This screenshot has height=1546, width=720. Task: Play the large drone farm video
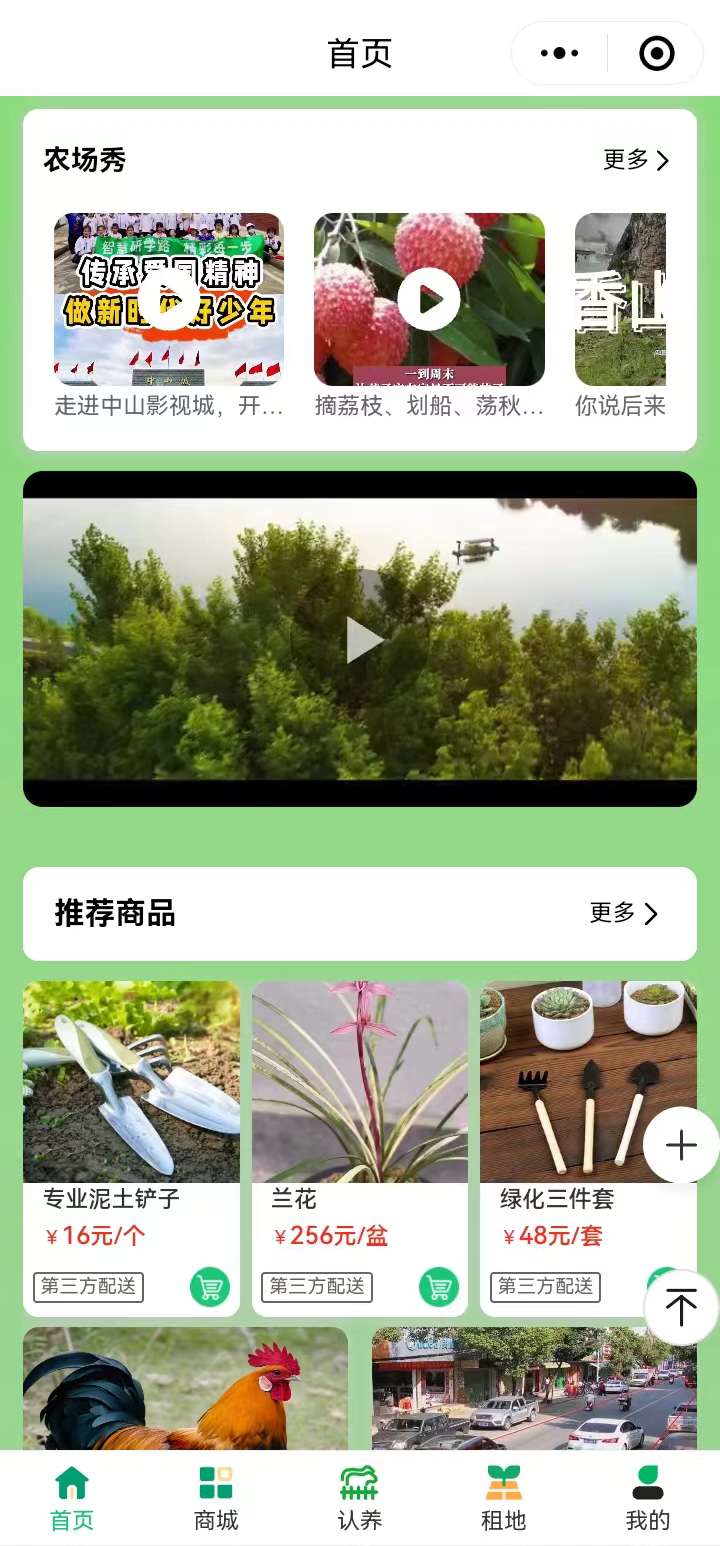[x=360, y=639]
